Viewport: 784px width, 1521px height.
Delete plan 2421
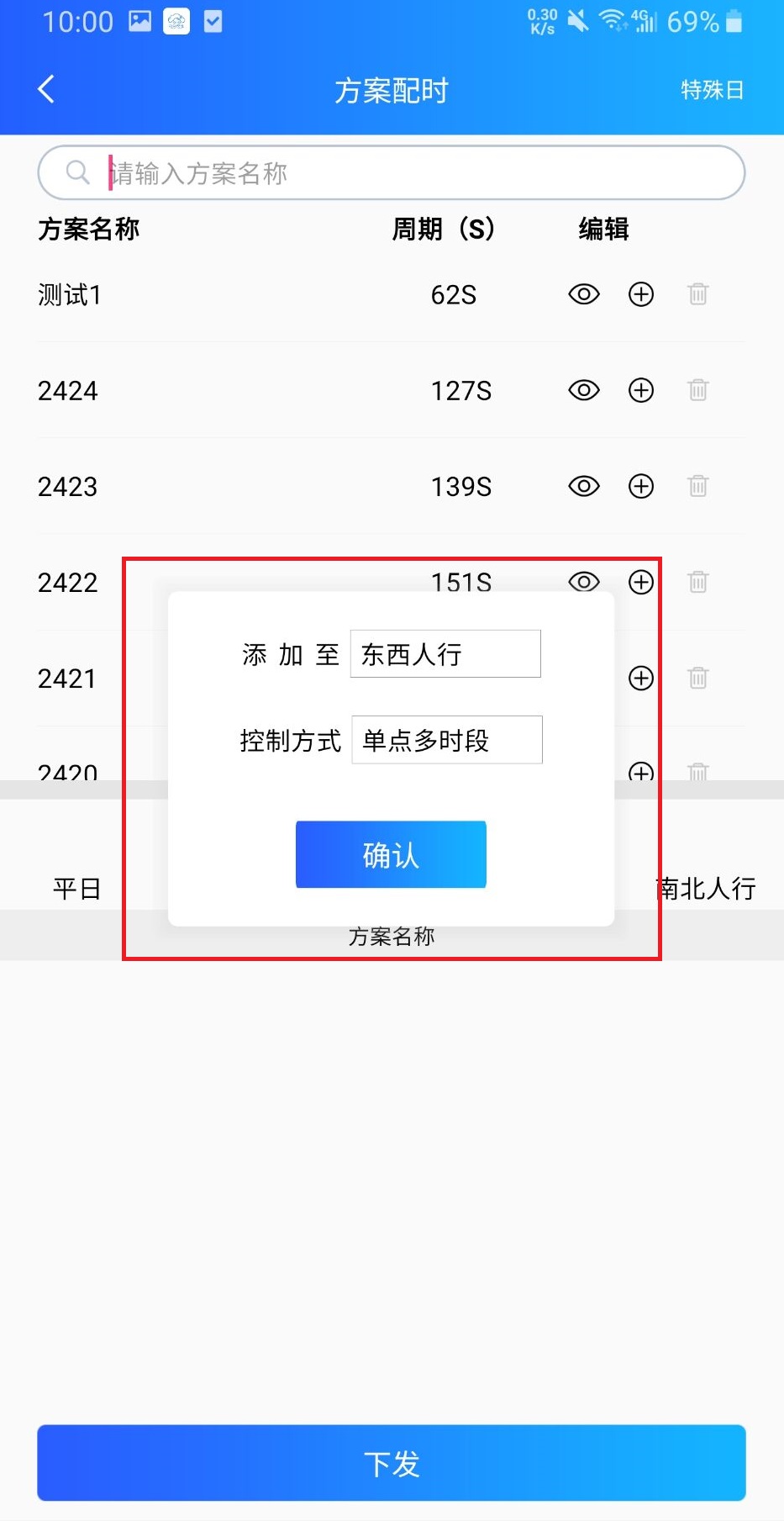coord(697,678)
